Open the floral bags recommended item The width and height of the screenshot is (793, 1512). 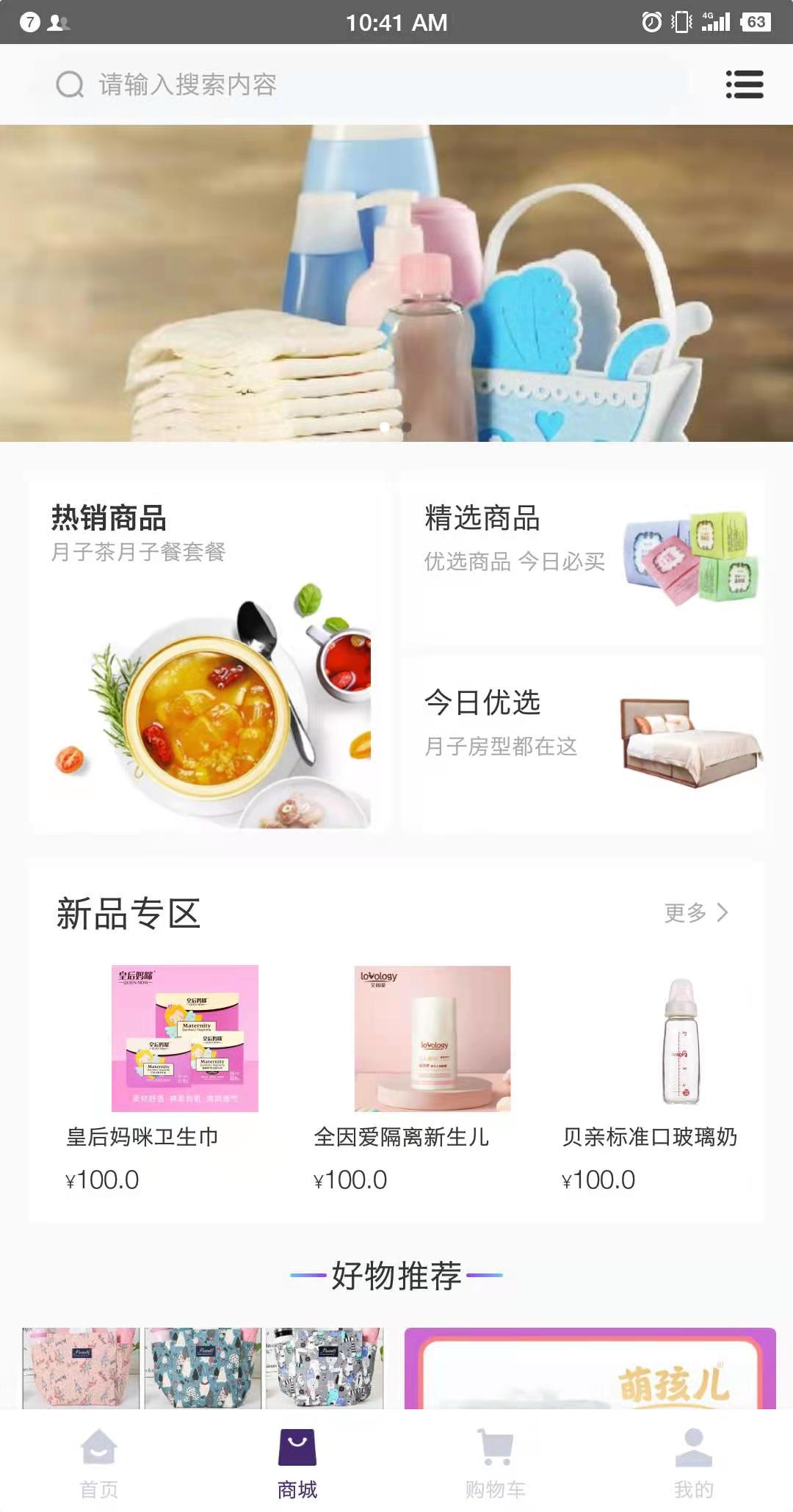(203, 1367)
